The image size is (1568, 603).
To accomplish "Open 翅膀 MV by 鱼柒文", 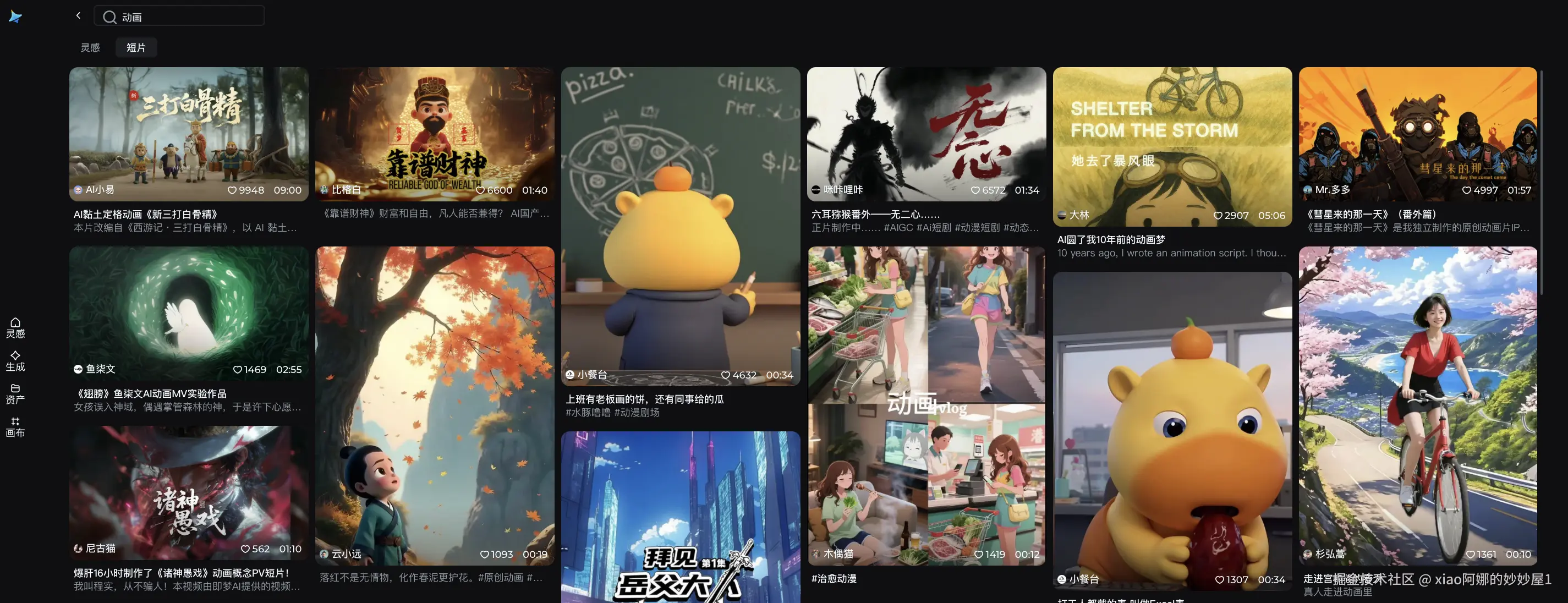I will [x=189, y=314].
